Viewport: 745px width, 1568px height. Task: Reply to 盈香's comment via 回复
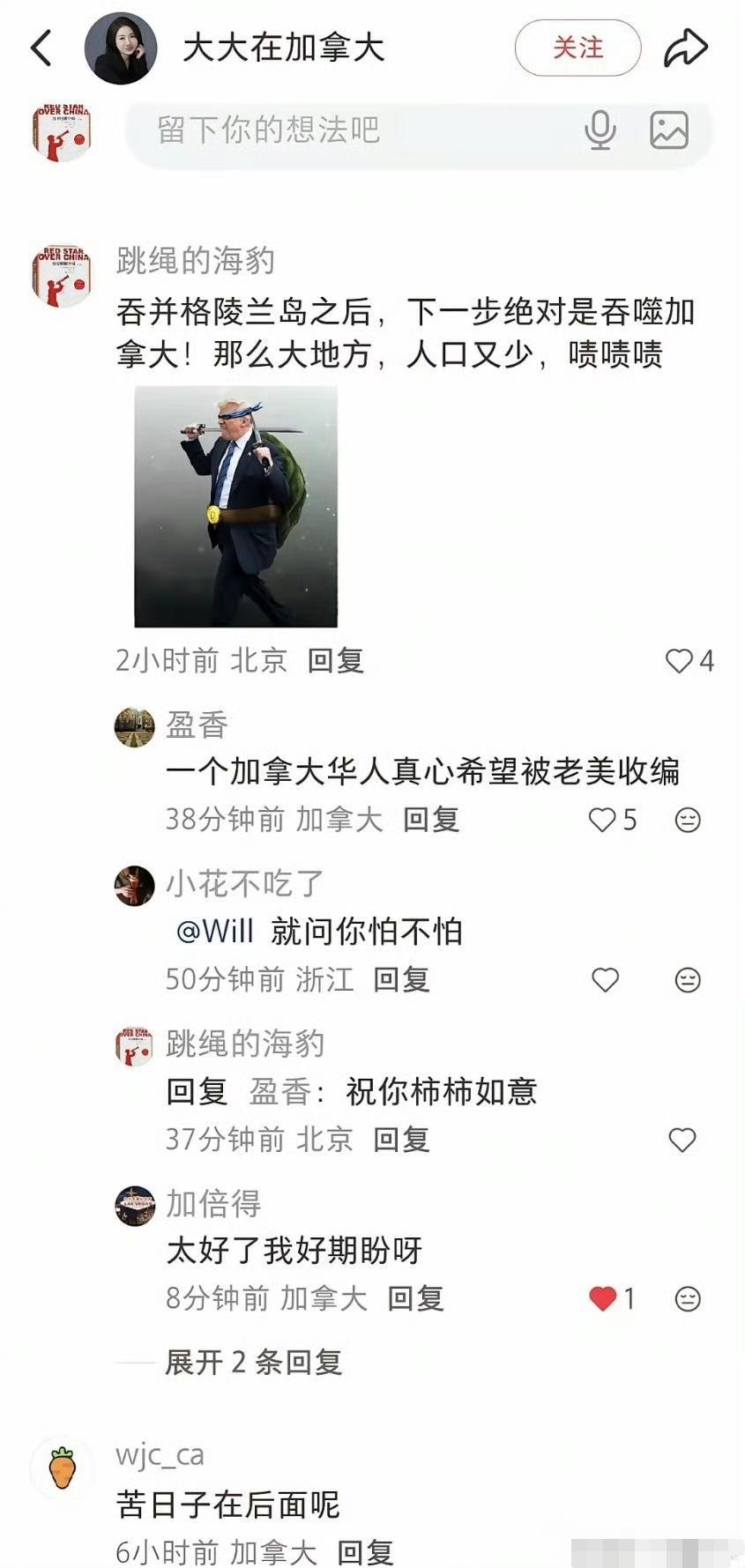pos(430,820)
